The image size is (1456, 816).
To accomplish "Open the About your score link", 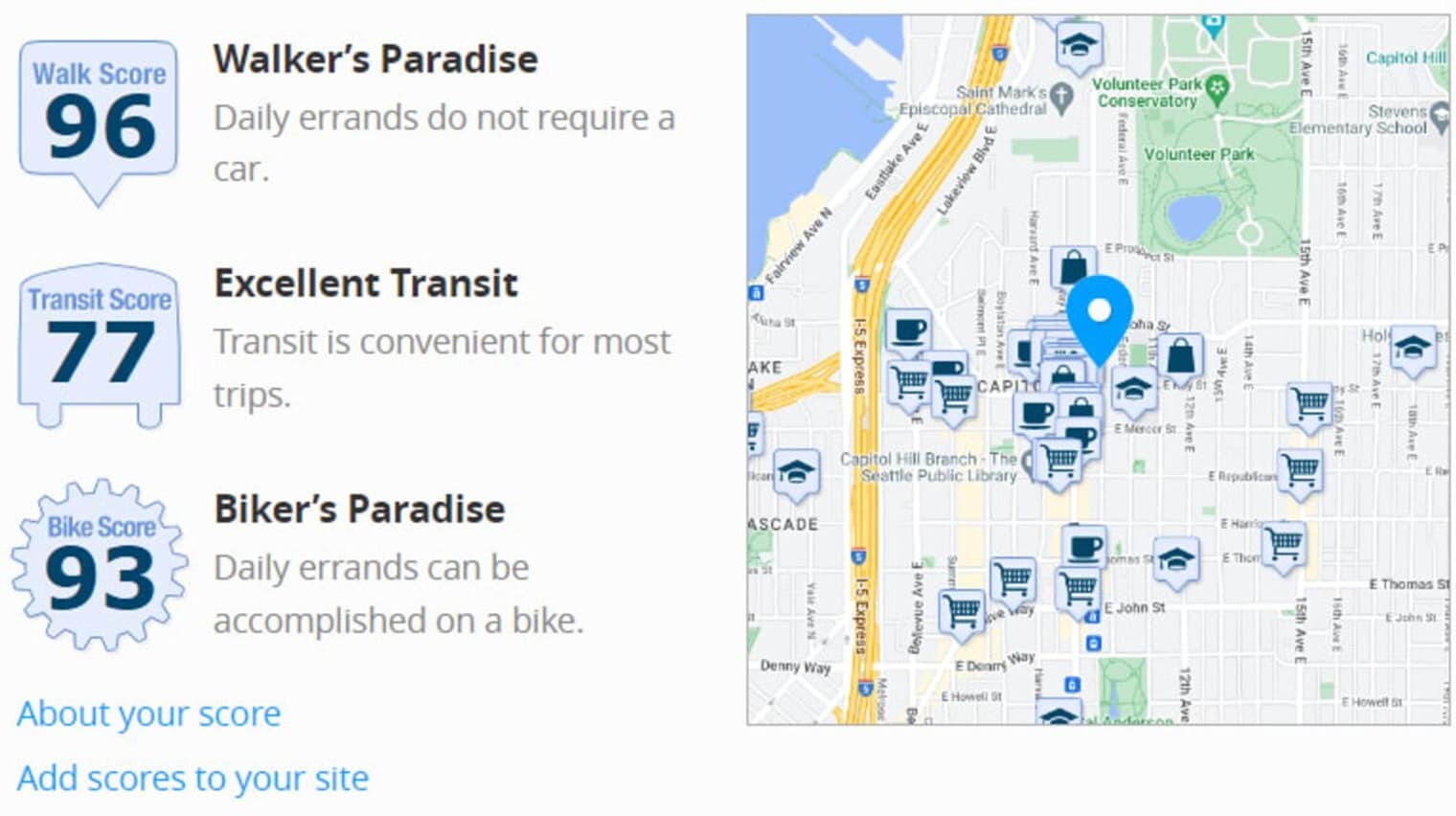I will (149, 714).
